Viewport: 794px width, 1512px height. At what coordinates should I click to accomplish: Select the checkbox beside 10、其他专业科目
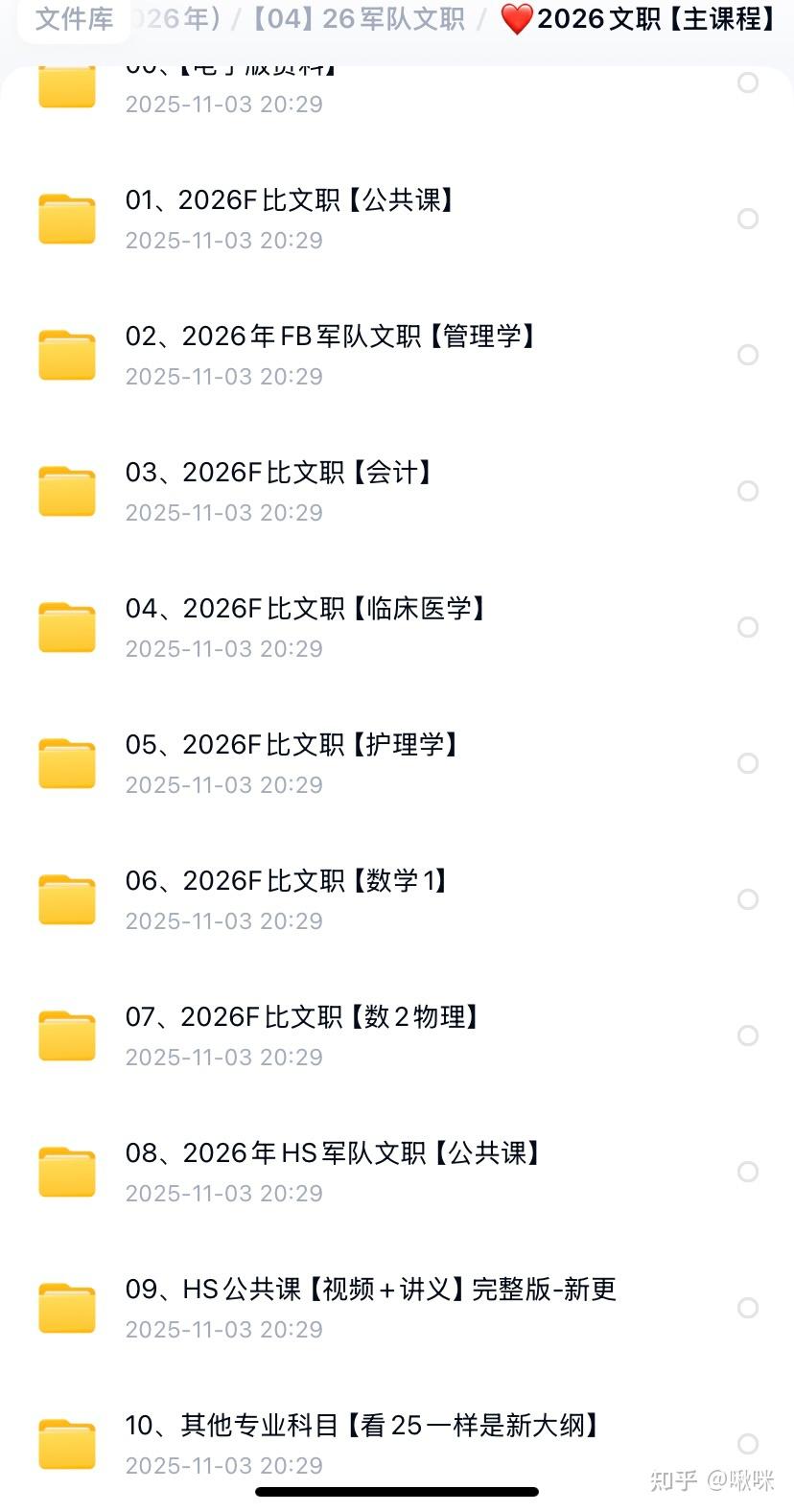tap(748, 1444)
